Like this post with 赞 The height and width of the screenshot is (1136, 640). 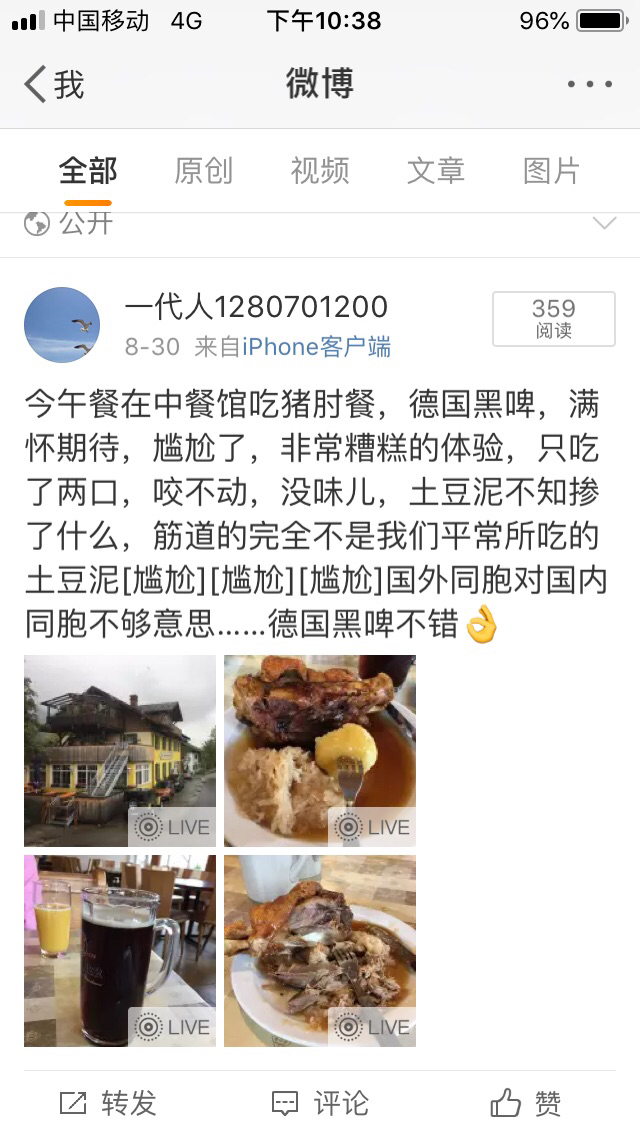pyautogui.click(x=526, y=1103)
